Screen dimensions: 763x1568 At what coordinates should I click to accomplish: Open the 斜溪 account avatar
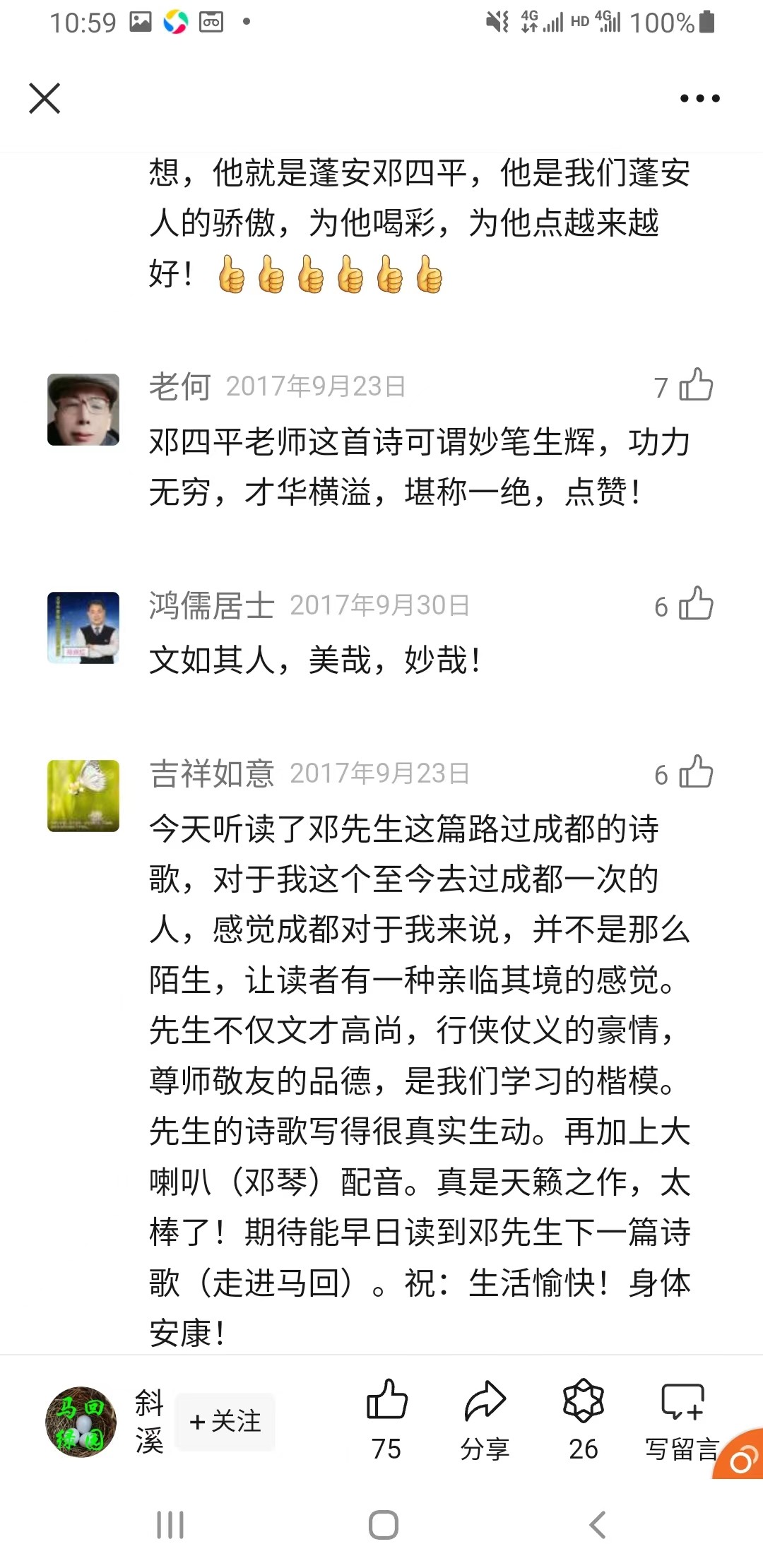(81, 1421)
